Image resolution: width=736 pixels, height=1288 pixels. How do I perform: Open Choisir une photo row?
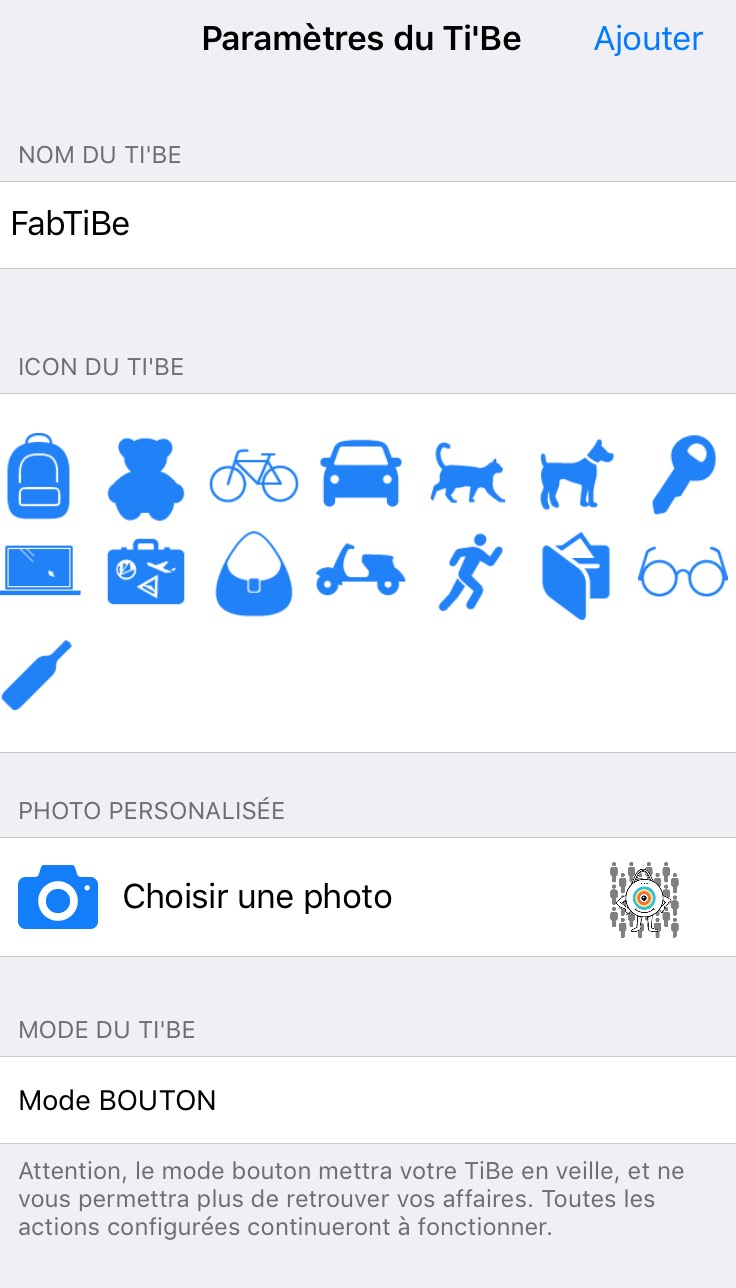point(258,897)
